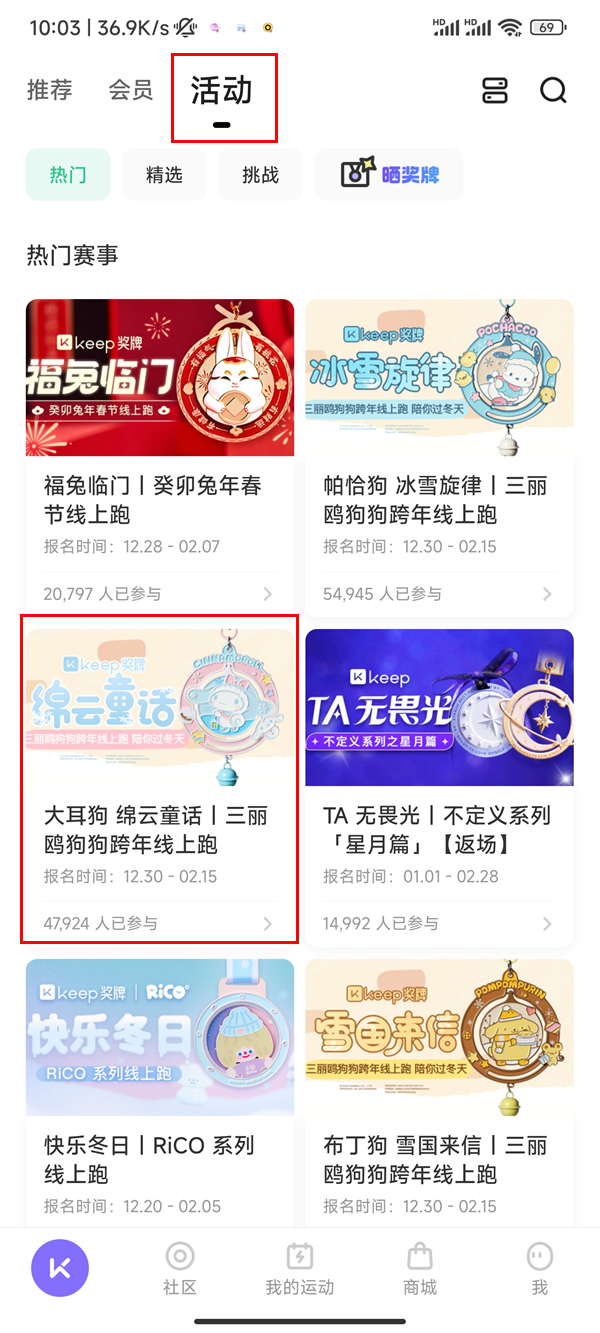Open the 我 profile tab
Image resolution: width=600 pixels, height=1333 pixels.
(x=540, y=1269)
